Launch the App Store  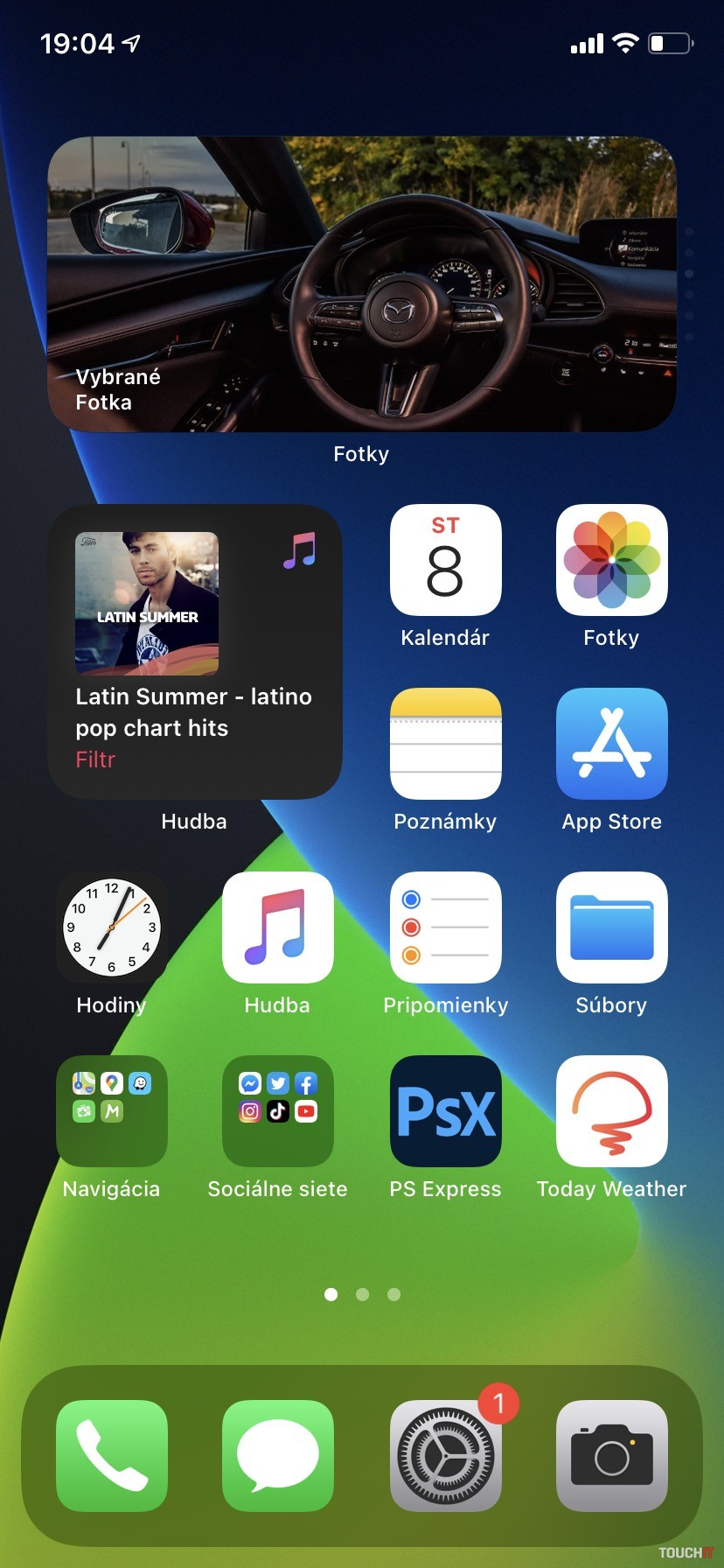611,745
